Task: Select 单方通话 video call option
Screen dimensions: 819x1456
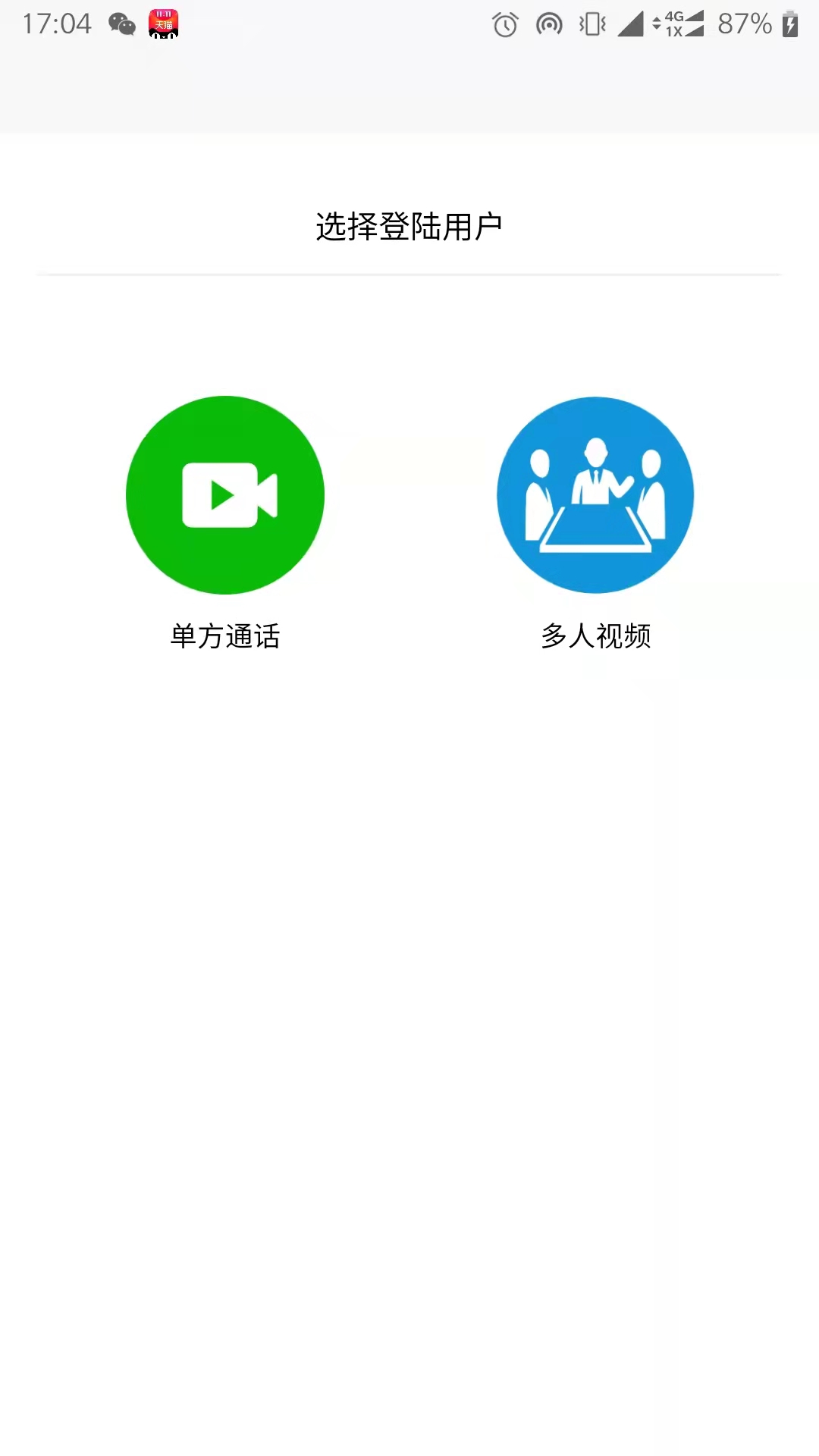Action: 225,495
